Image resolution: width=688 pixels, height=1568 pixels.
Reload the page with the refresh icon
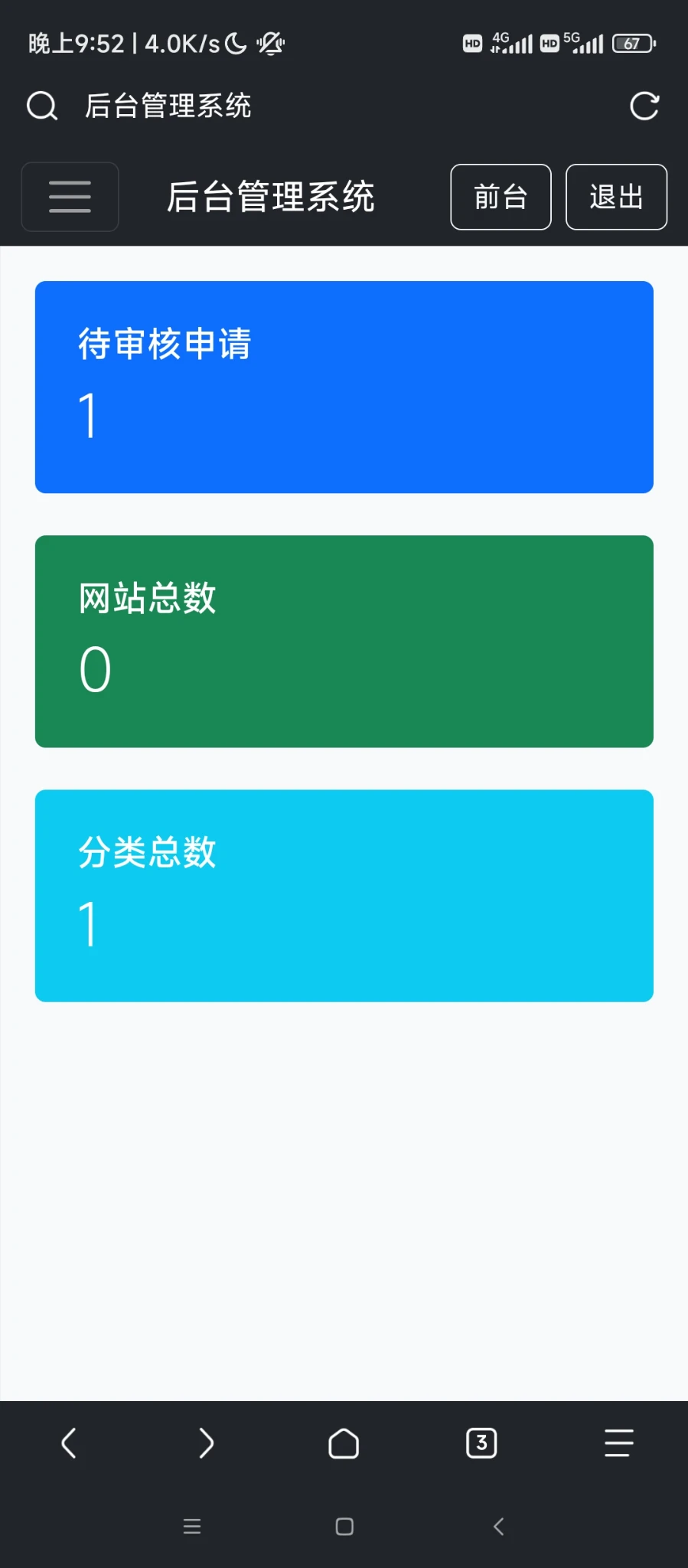(644, 106)
